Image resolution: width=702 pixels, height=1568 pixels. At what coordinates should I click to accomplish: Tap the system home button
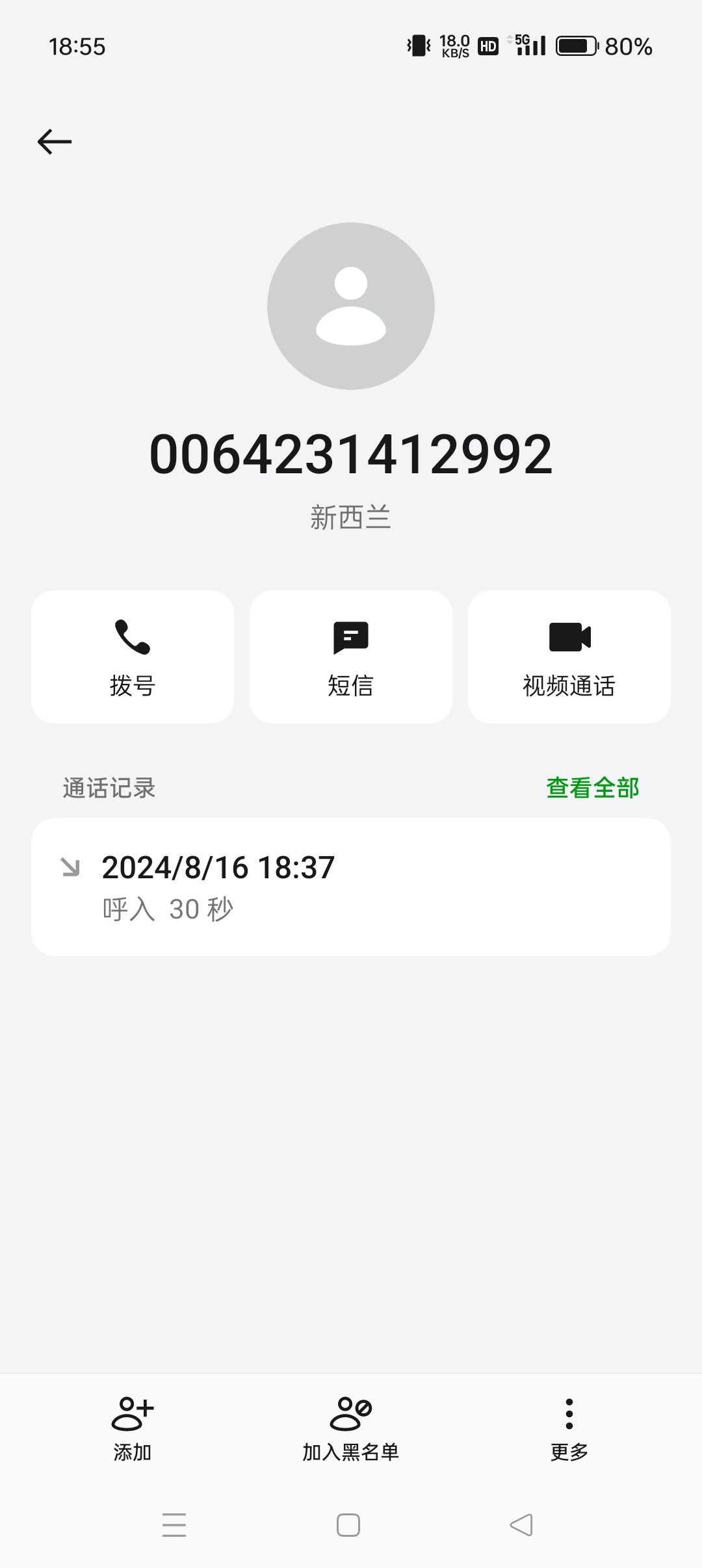tap(348, 1525)
